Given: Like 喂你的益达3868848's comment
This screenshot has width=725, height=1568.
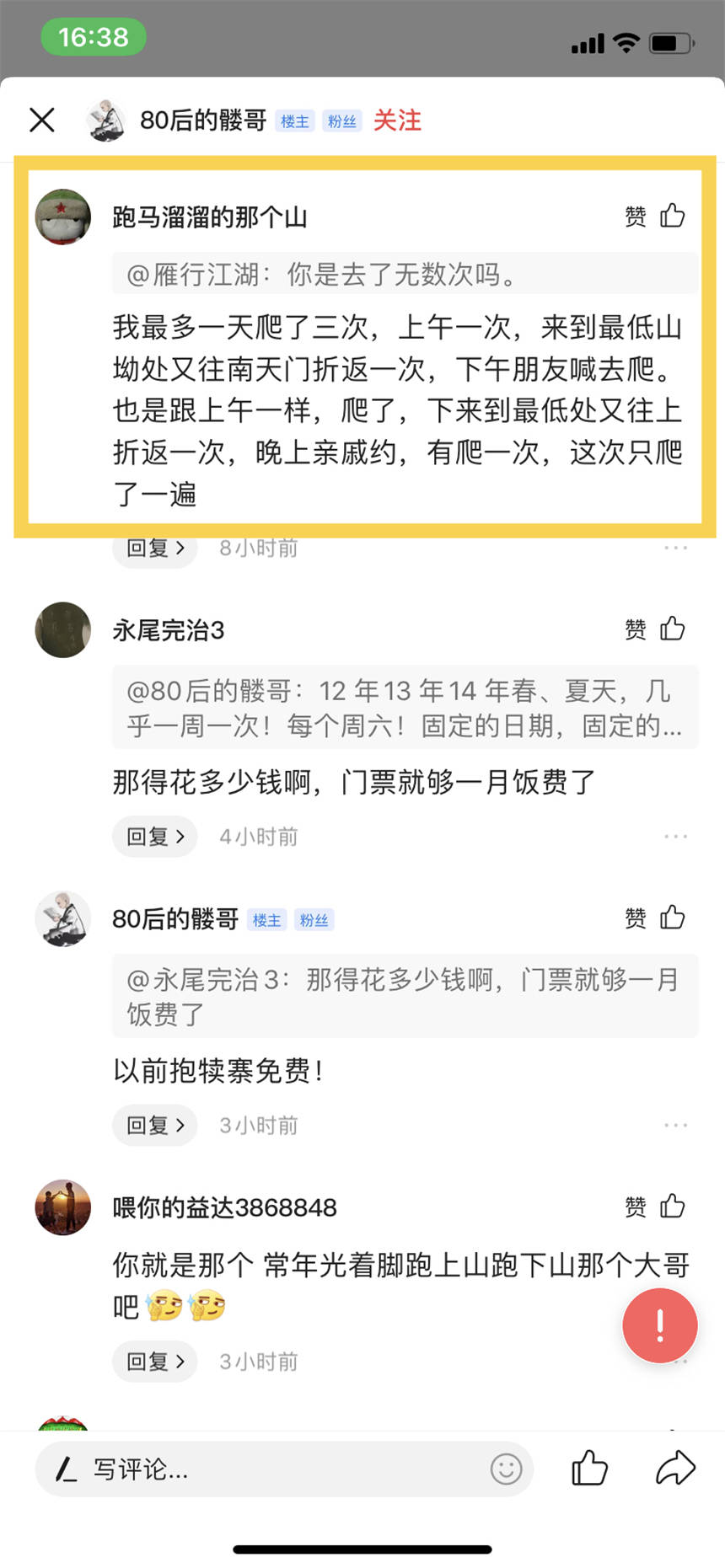Looking at the screenshot, I should click(671, 1207).
